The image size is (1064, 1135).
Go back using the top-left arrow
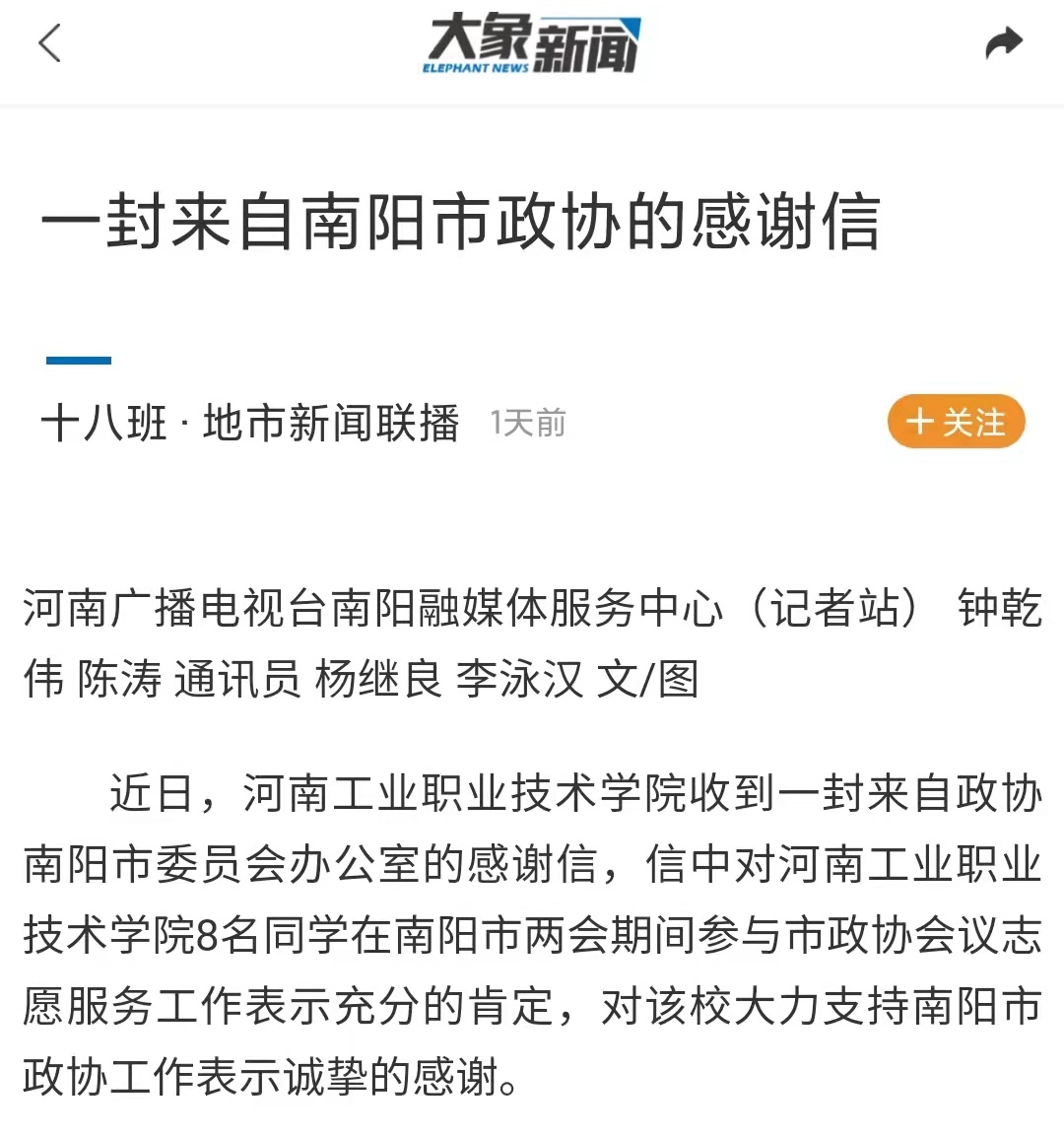pyautogui.click(x=49, y=44)
